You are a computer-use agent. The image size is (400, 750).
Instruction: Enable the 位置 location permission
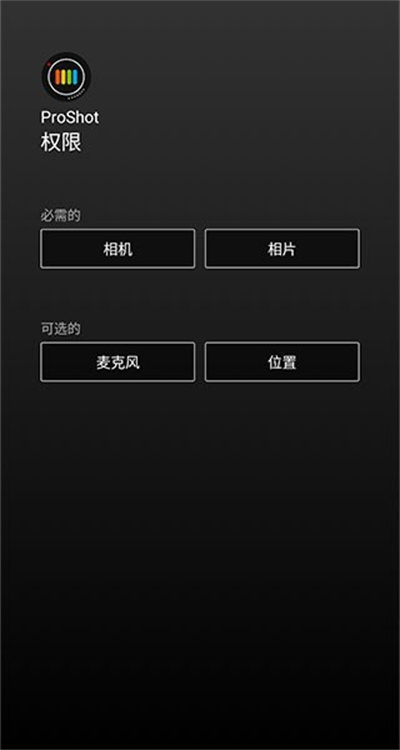coord(282,362)
